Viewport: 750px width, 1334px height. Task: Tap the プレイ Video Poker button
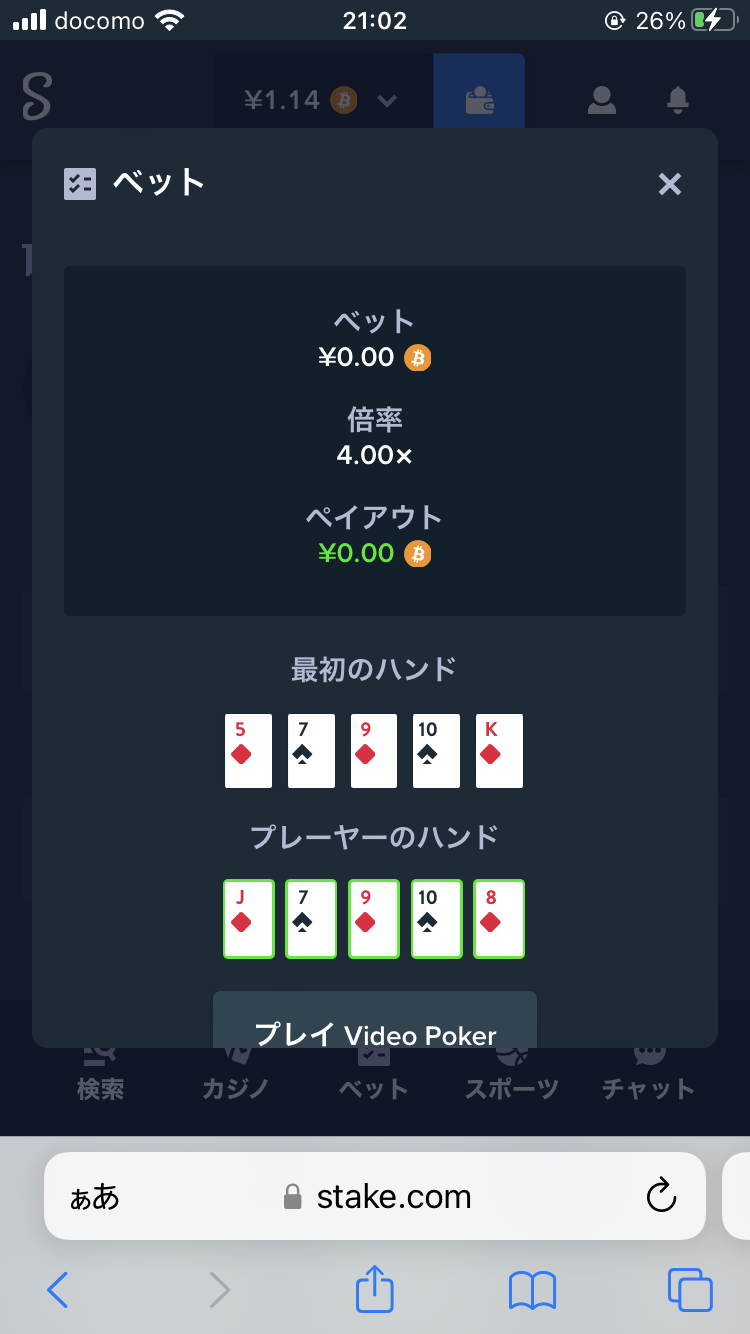(x=375, y=1020)
